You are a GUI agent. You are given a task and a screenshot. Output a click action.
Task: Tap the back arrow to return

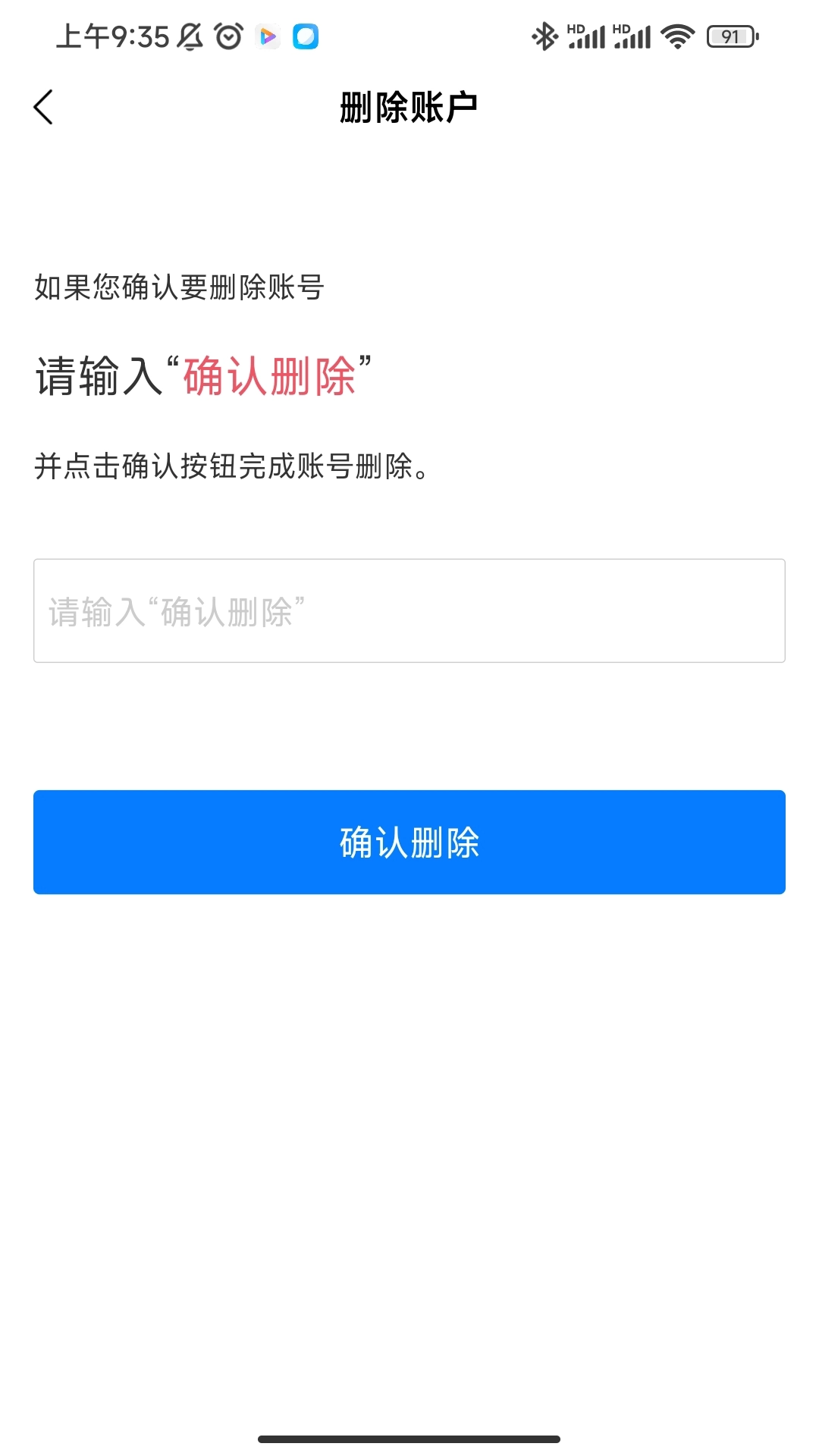point(43,107)
